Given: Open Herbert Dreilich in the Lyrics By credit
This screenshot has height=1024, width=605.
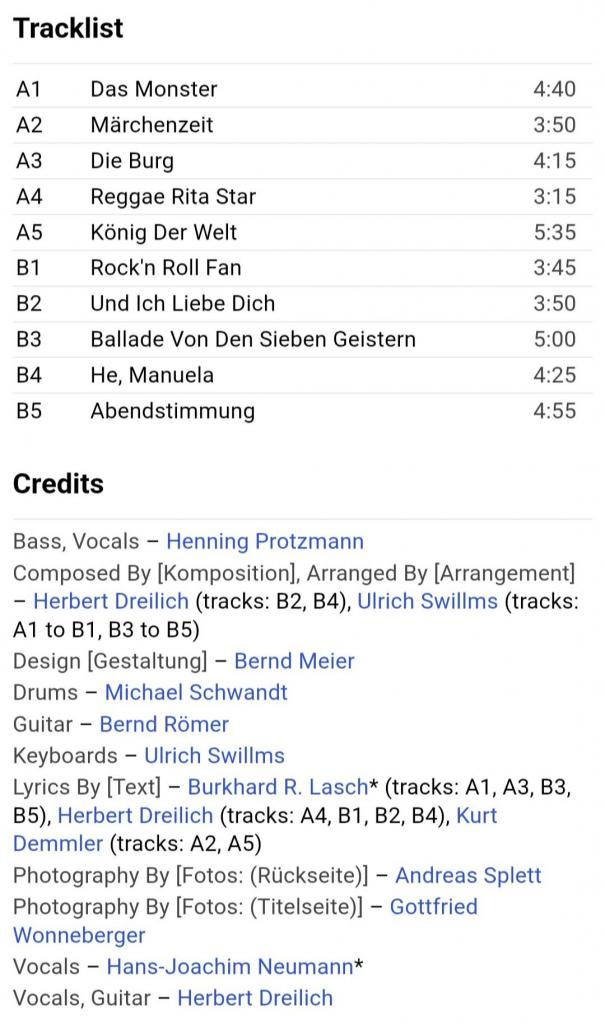Looking at the screenshot, I should [x=135, y=815].
